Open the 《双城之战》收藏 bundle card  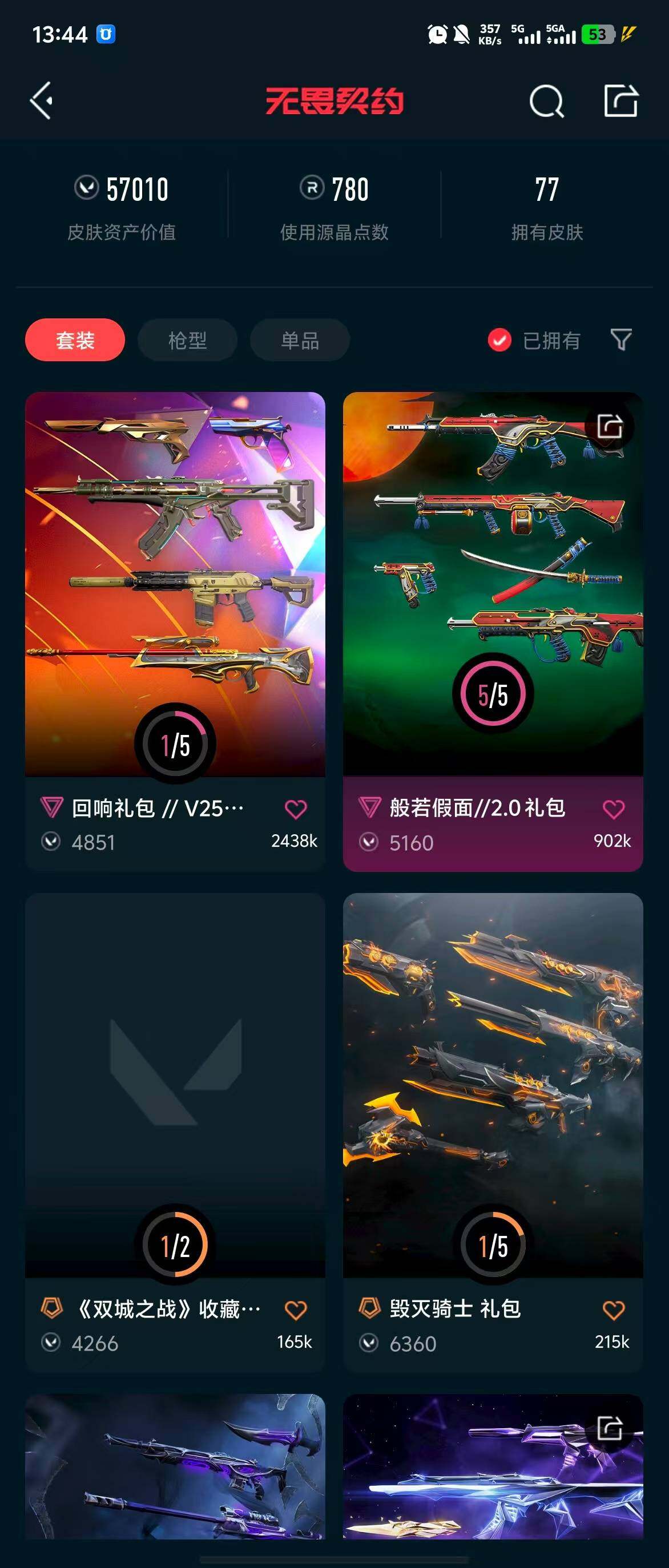tap(175, 1084)
